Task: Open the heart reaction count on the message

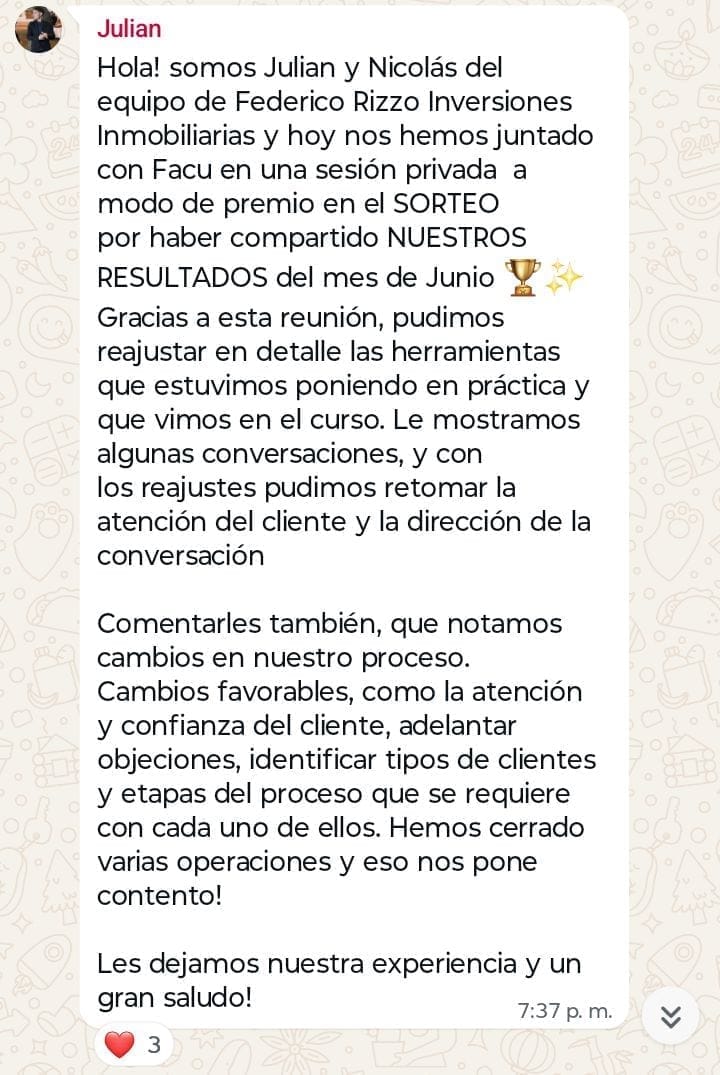Action: [x=132, y=1044]
